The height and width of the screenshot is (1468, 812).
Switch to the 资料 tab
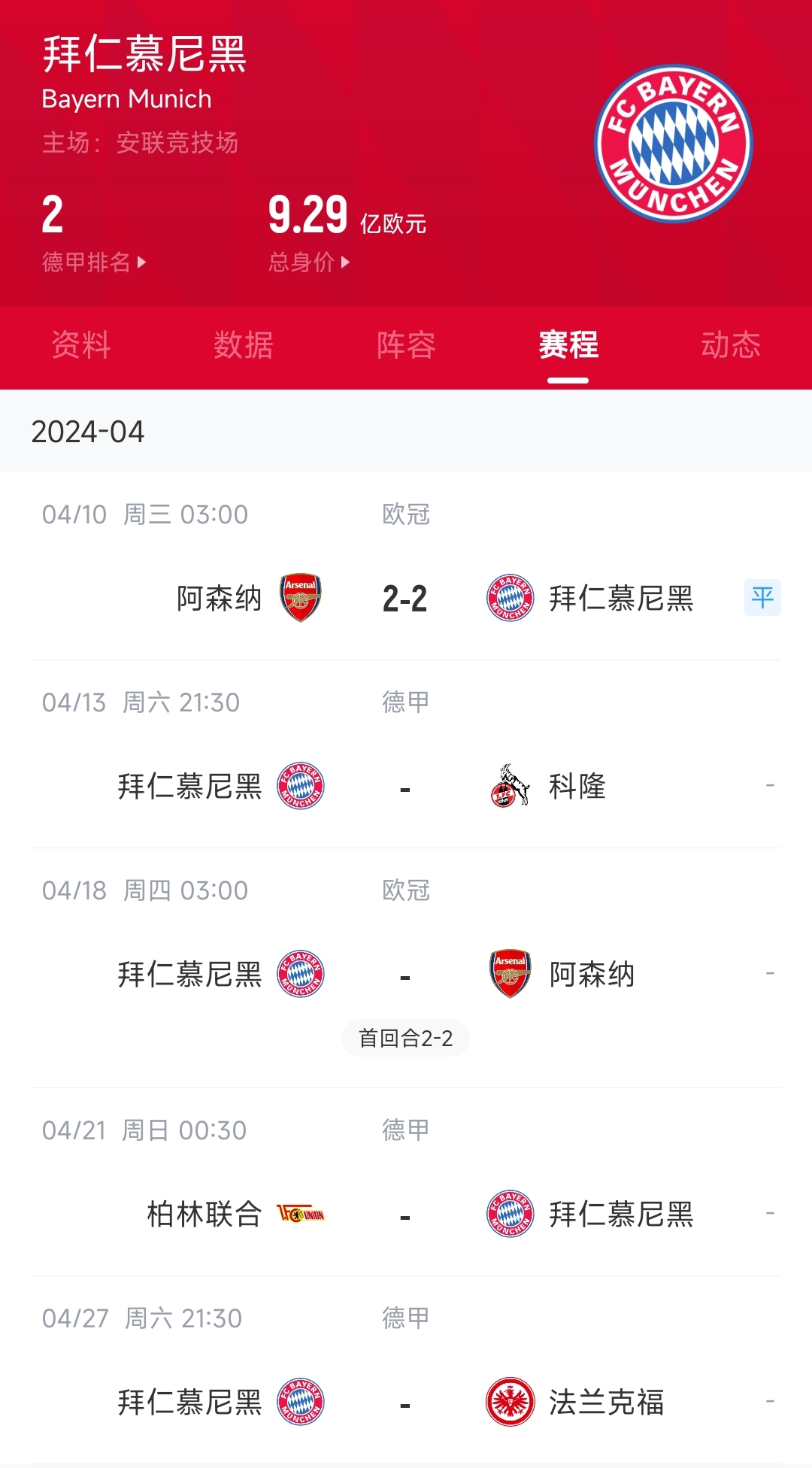(80, 344)
